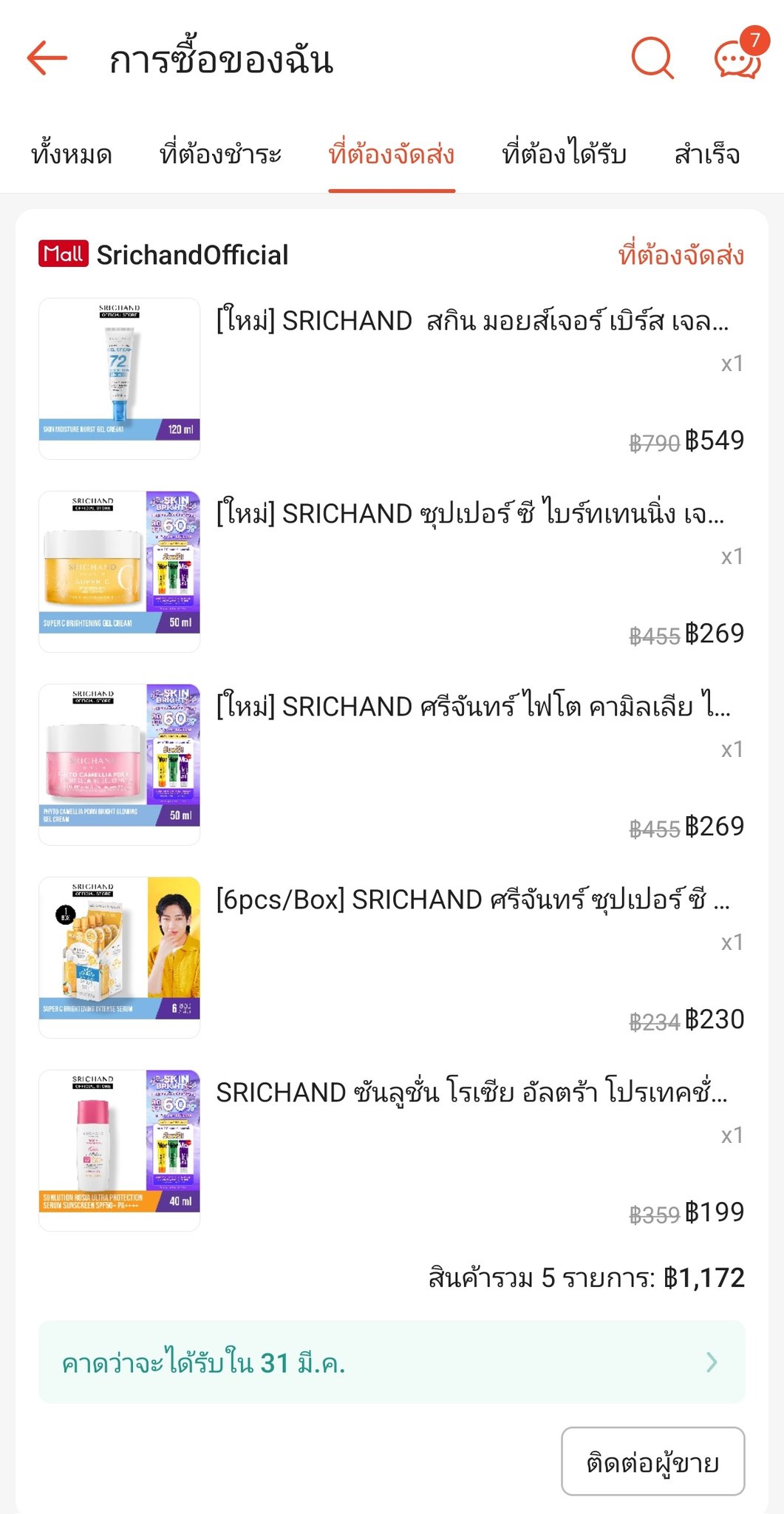Open the Sunlution Rosia sunscreen item
Viewport: 784px width, 1514px height.
point(471,1093)
